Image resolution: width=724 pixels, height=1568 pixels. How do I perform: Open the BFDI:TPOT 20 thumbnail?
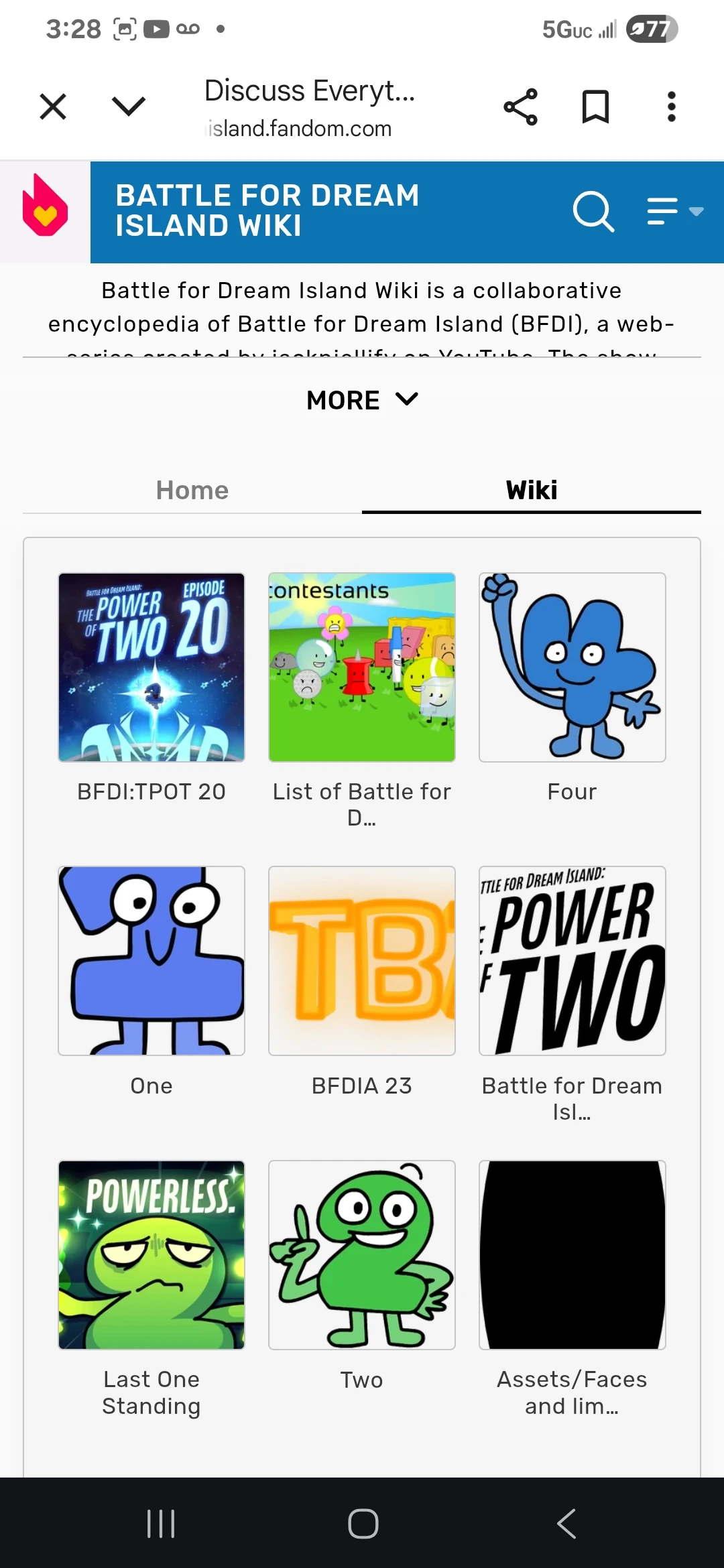152,667
